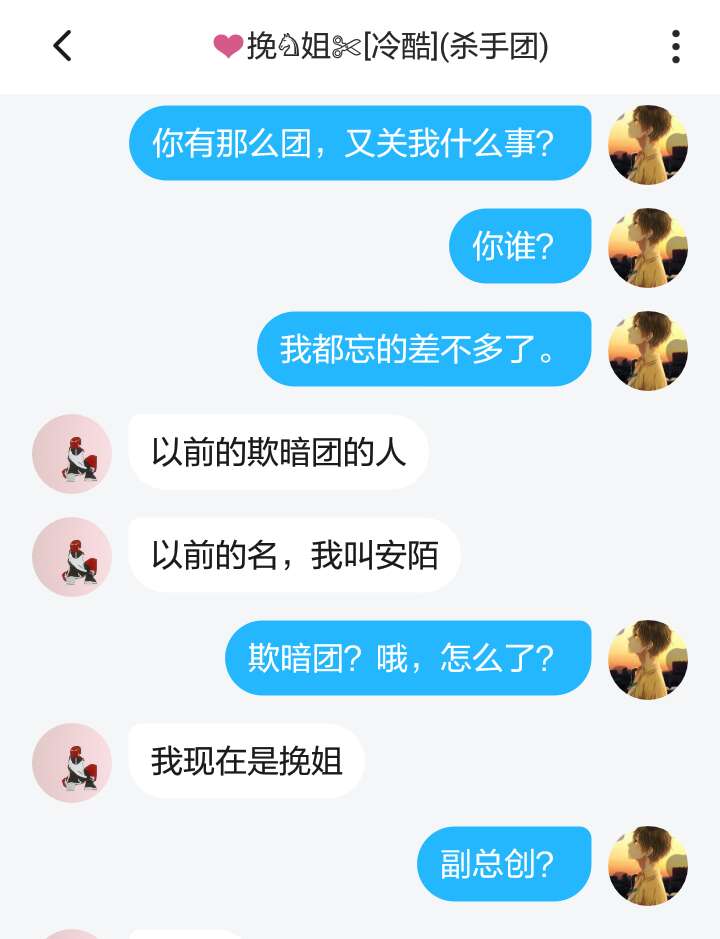Go back from the chat

[x=62, y=46]
